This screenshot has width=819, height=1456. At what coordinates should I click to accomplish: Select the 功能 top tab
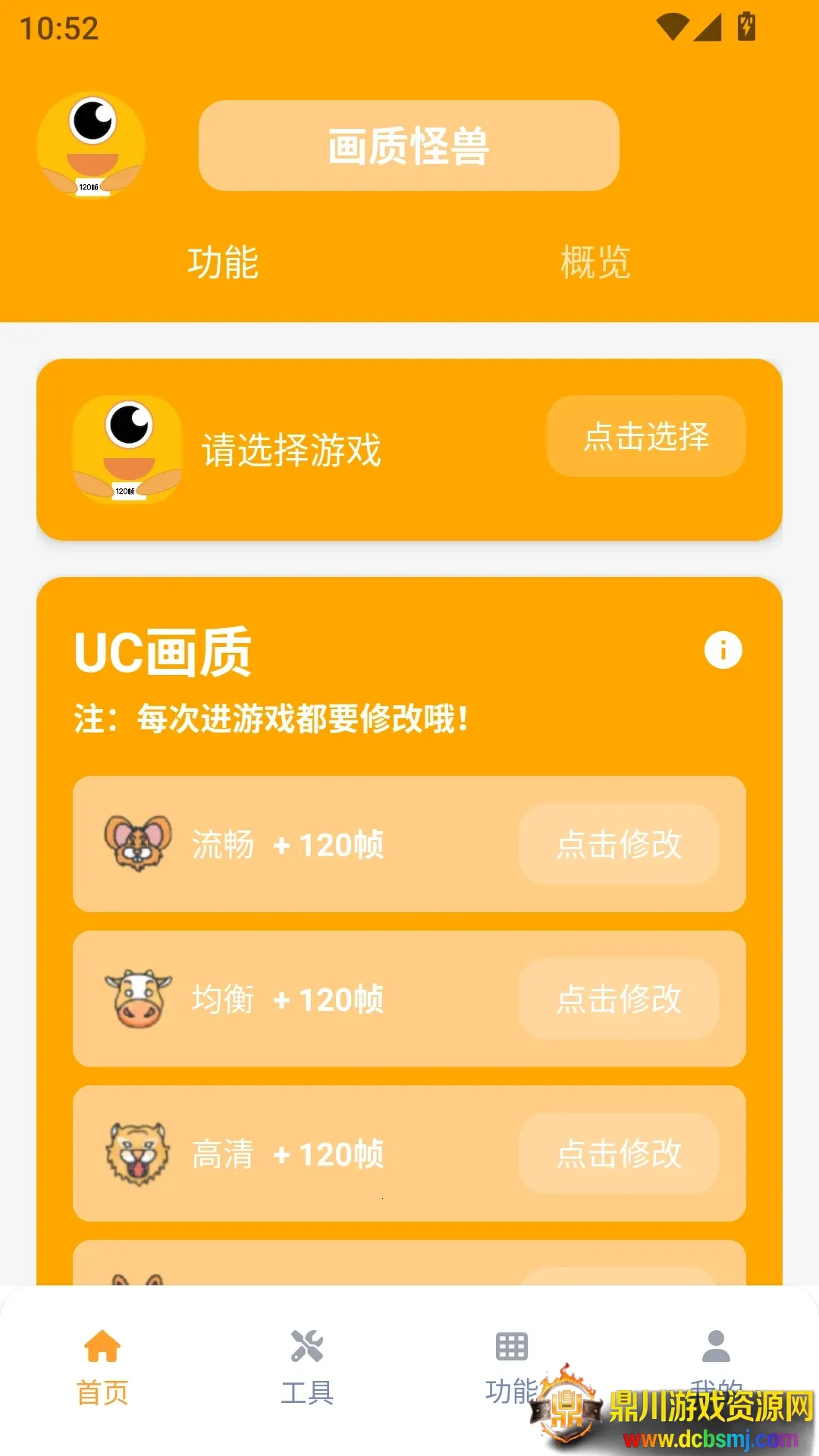click(223, 262)
